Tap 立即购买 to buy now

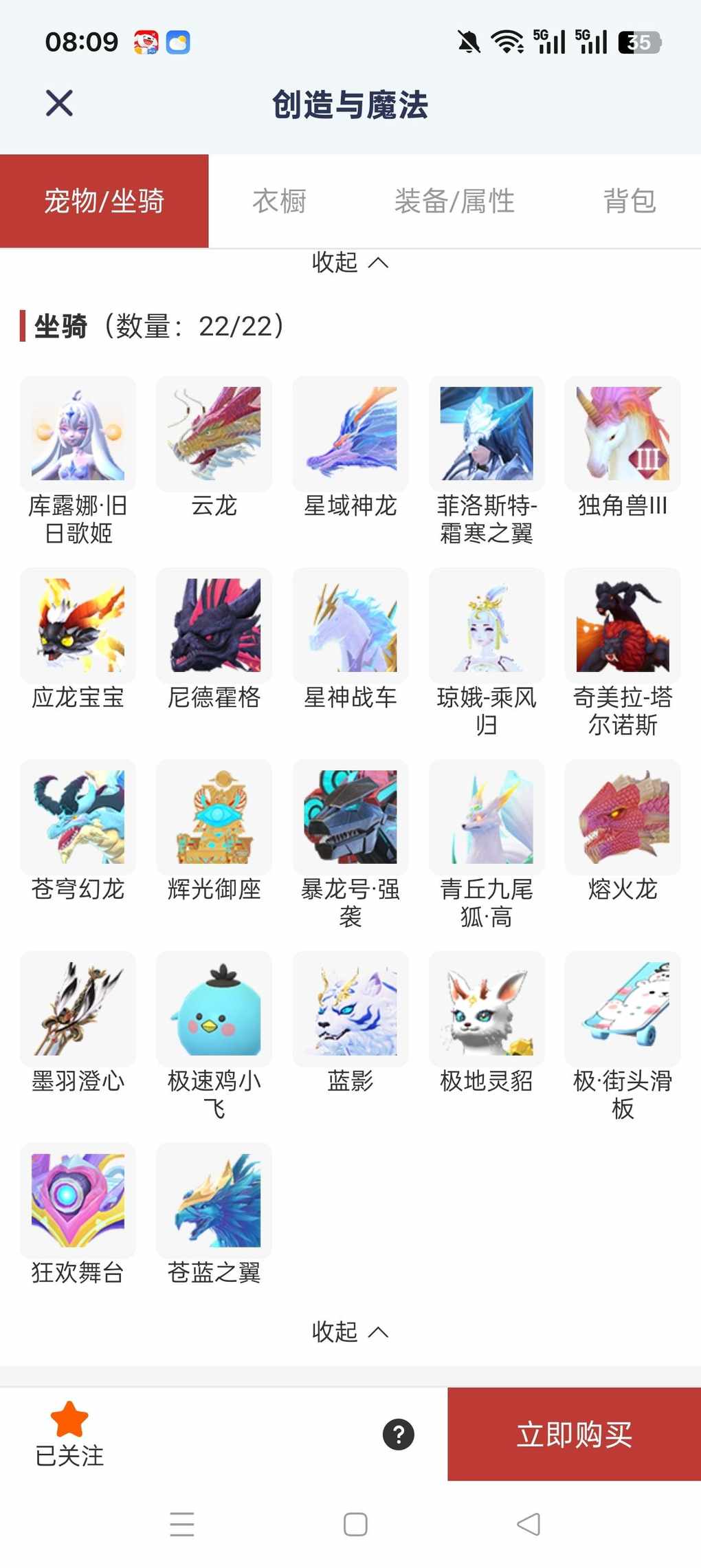[x=574, y=1434]
